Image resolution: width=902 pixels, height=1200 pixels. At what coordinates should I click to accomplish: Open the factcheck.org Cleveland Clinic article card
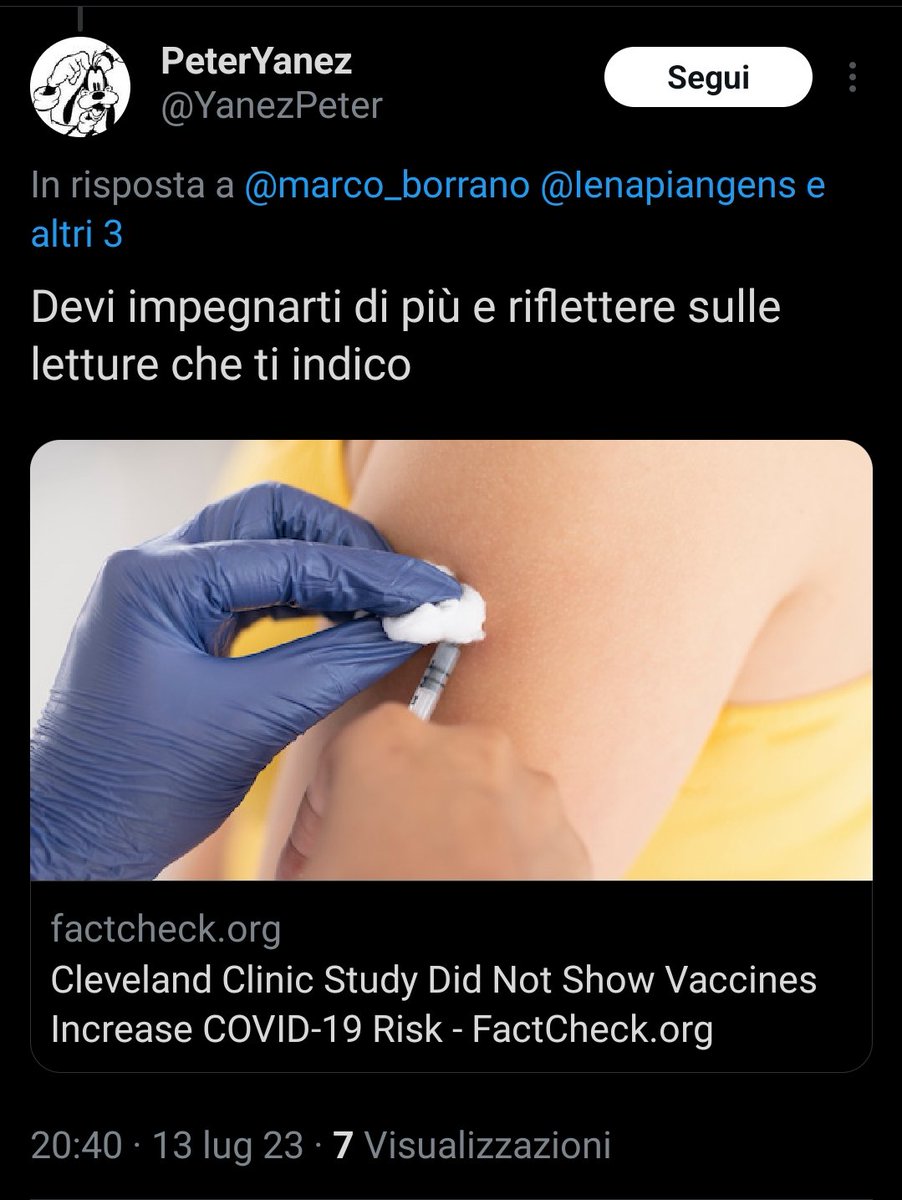click(x=451, y=755)
